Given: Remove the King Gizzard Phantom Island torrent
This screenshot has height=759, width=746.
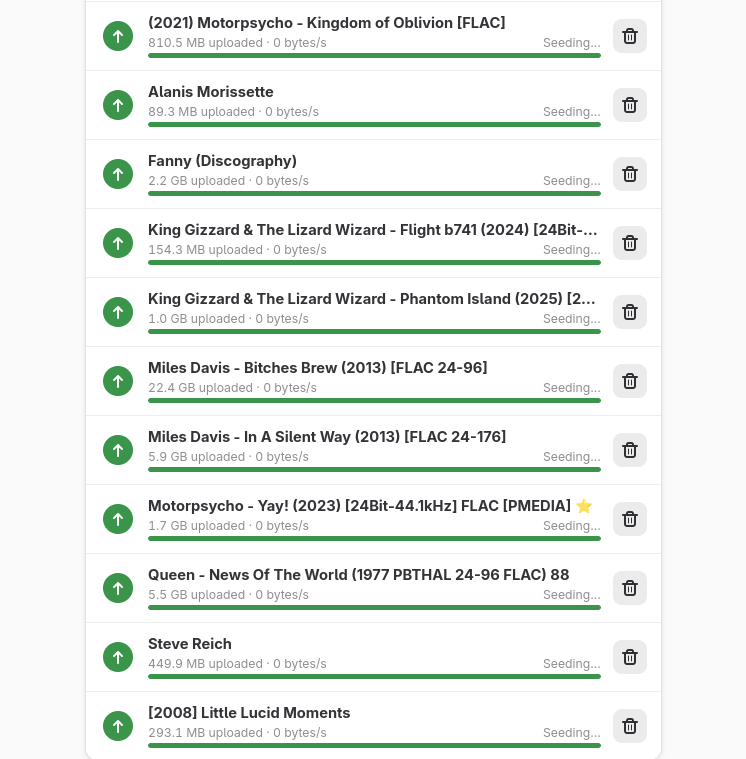Looking at the screenshot, I should pyautogui.click(x=629, y=312).
